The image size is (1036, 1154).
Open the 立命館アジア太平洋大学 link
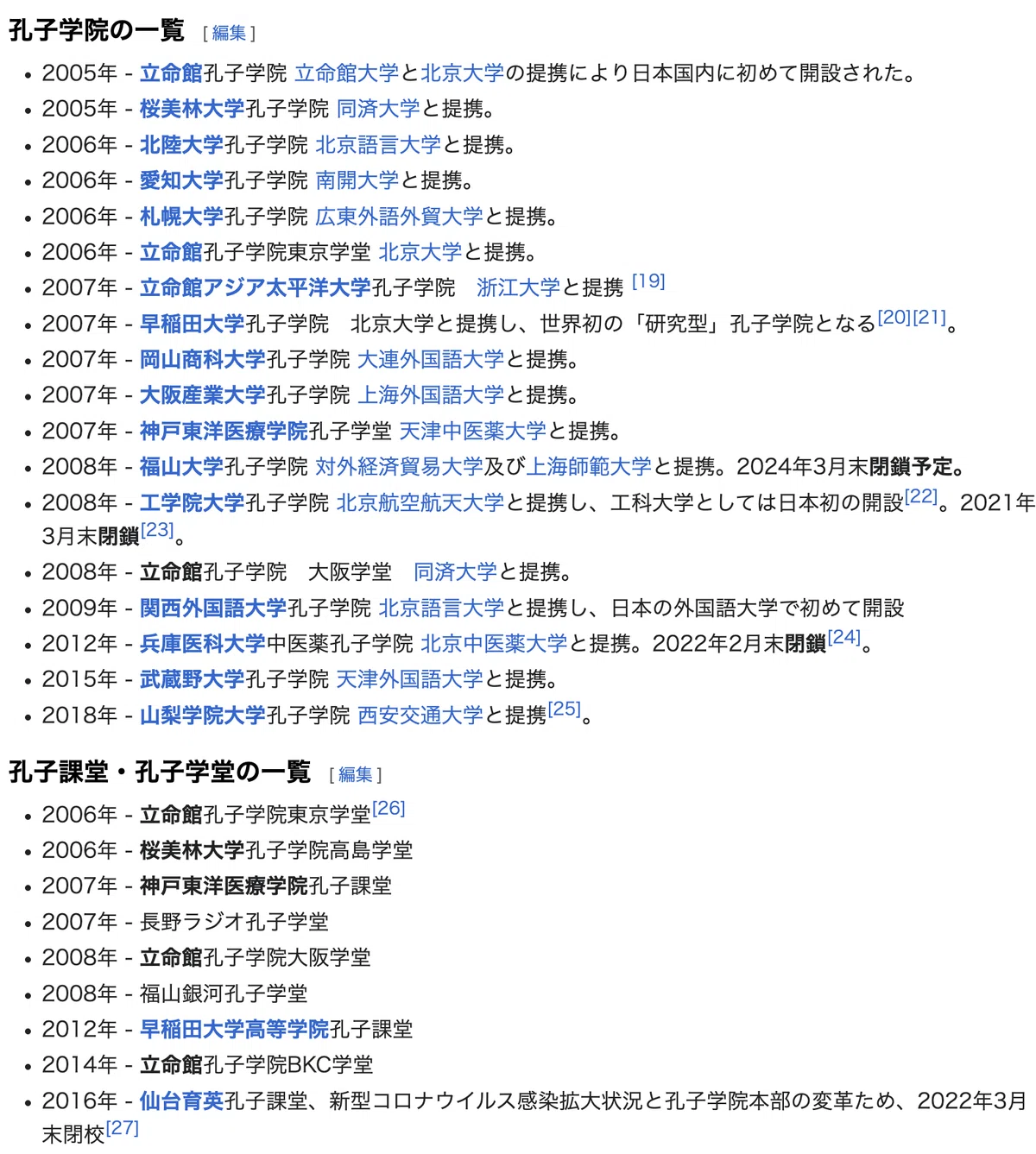[255, 287]
